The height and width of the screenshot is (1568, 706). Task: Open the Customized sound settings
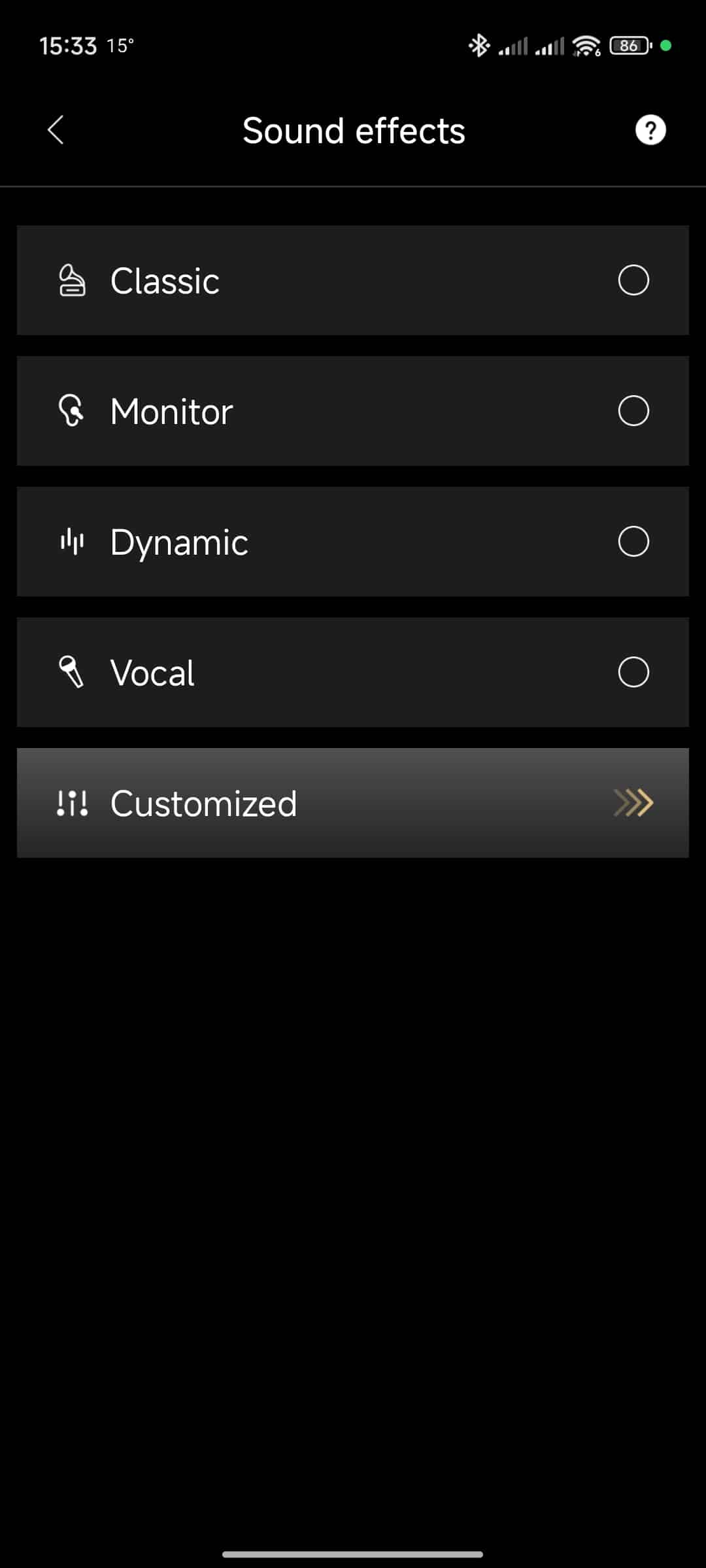(353, 803)
